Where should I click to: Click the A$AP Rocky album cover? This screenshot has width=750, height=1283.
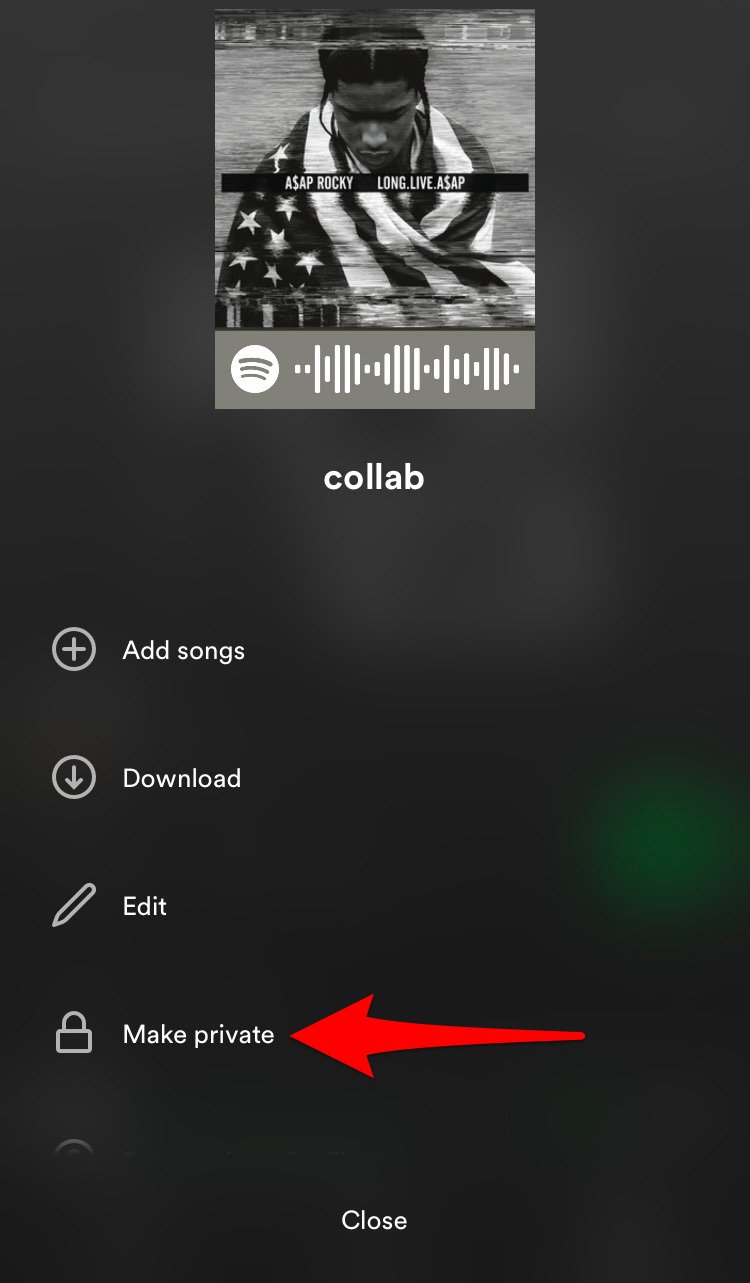tap(375, 170)
